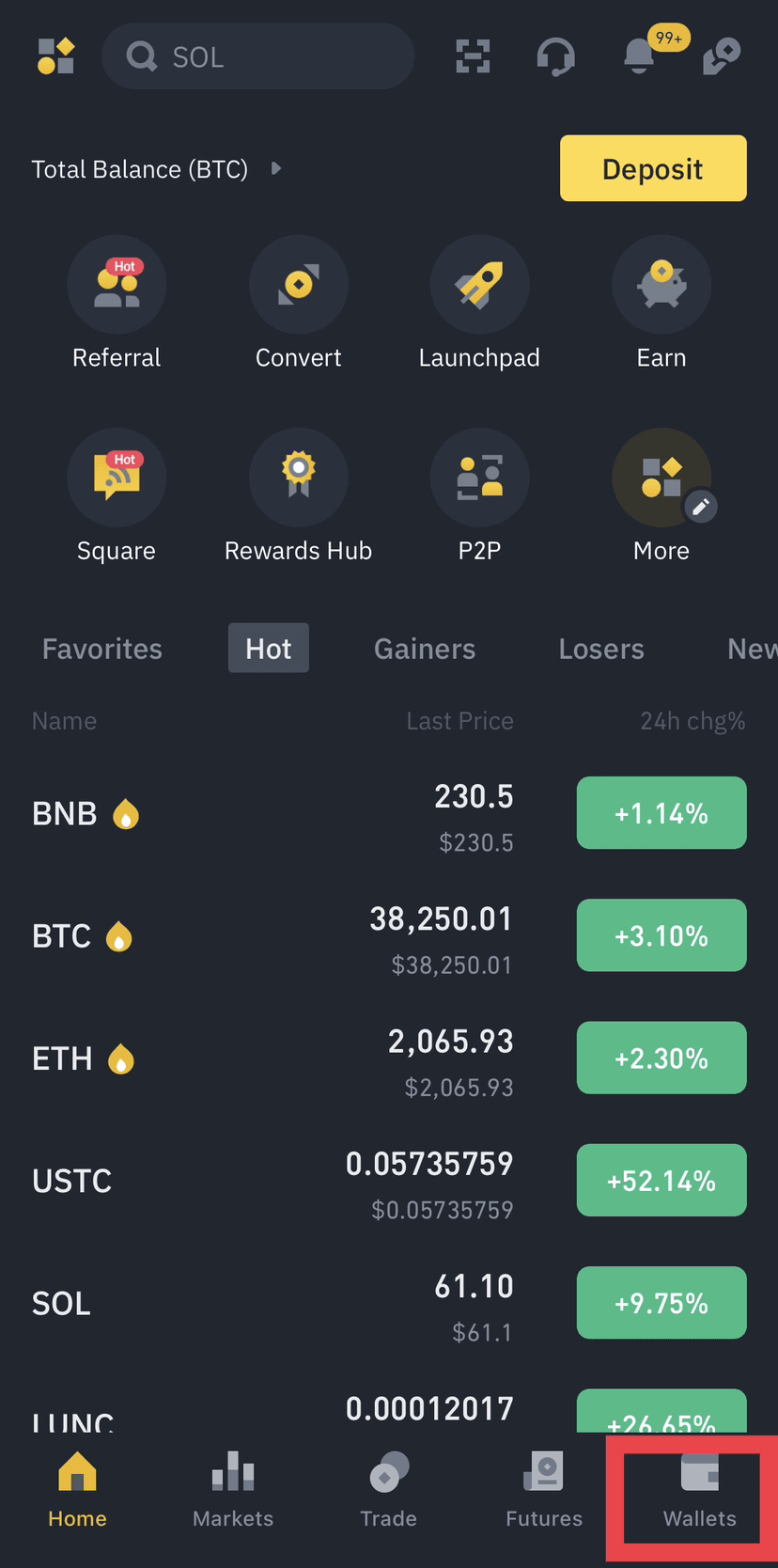Screen dimensions: 778x1568
Task: Open Rewards Hub
Action: click(x=298, y=478)
